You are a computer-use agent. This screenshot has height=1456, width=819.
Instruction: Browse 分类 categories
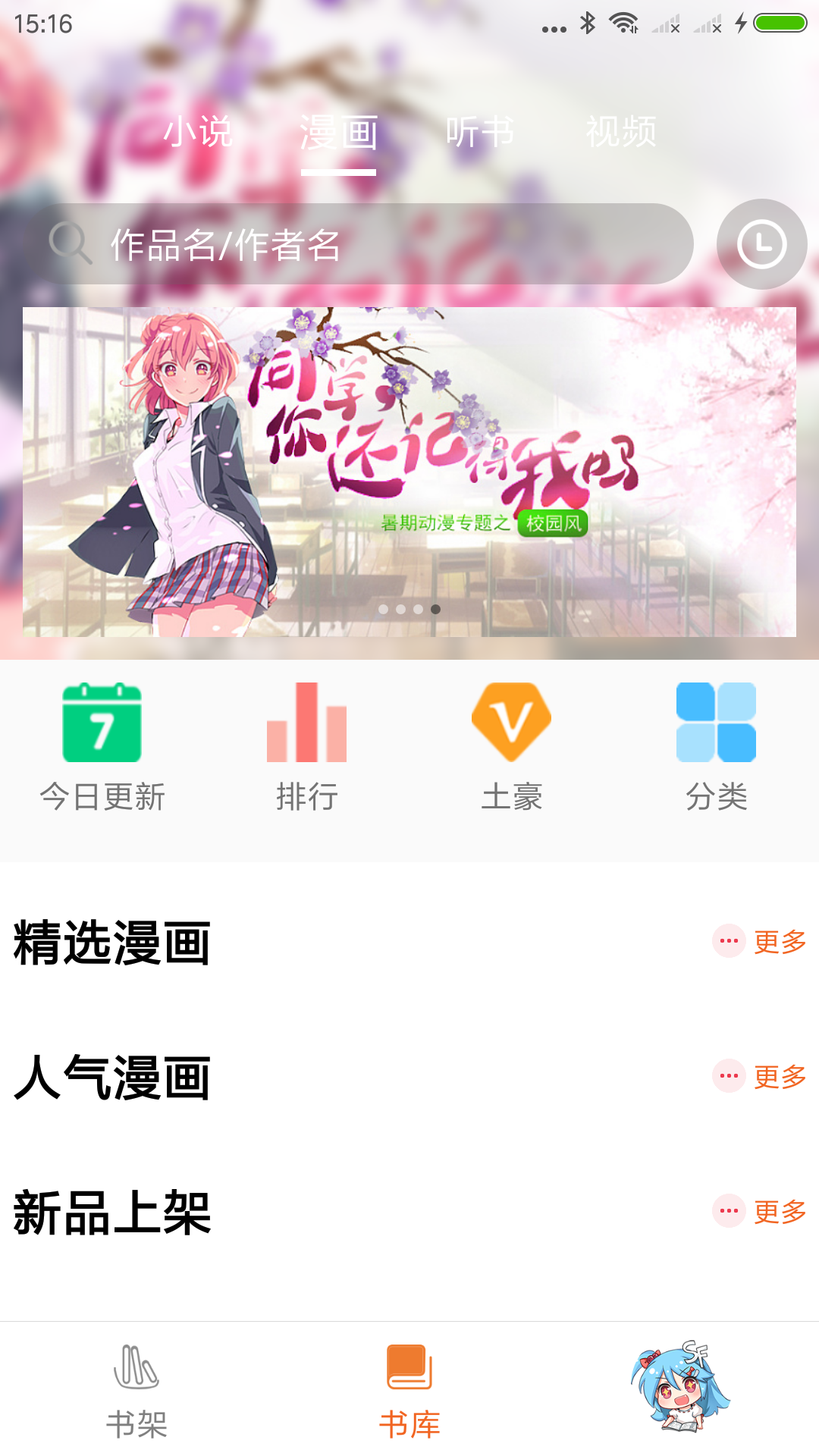(717, 747)
